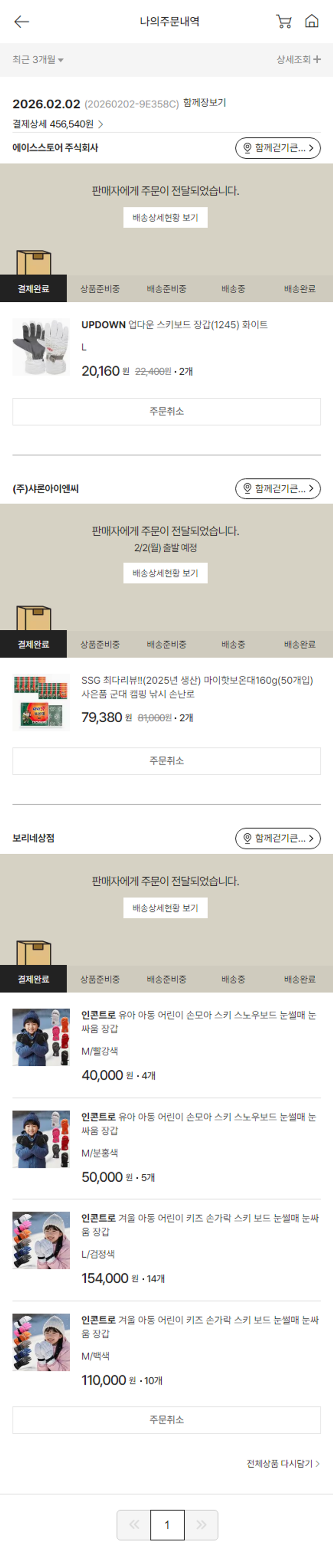Image resolution: width=333 pixels, height=1568 pixels.
Task: Go back using the arrow icon
Action: click(x=21, y=22)
